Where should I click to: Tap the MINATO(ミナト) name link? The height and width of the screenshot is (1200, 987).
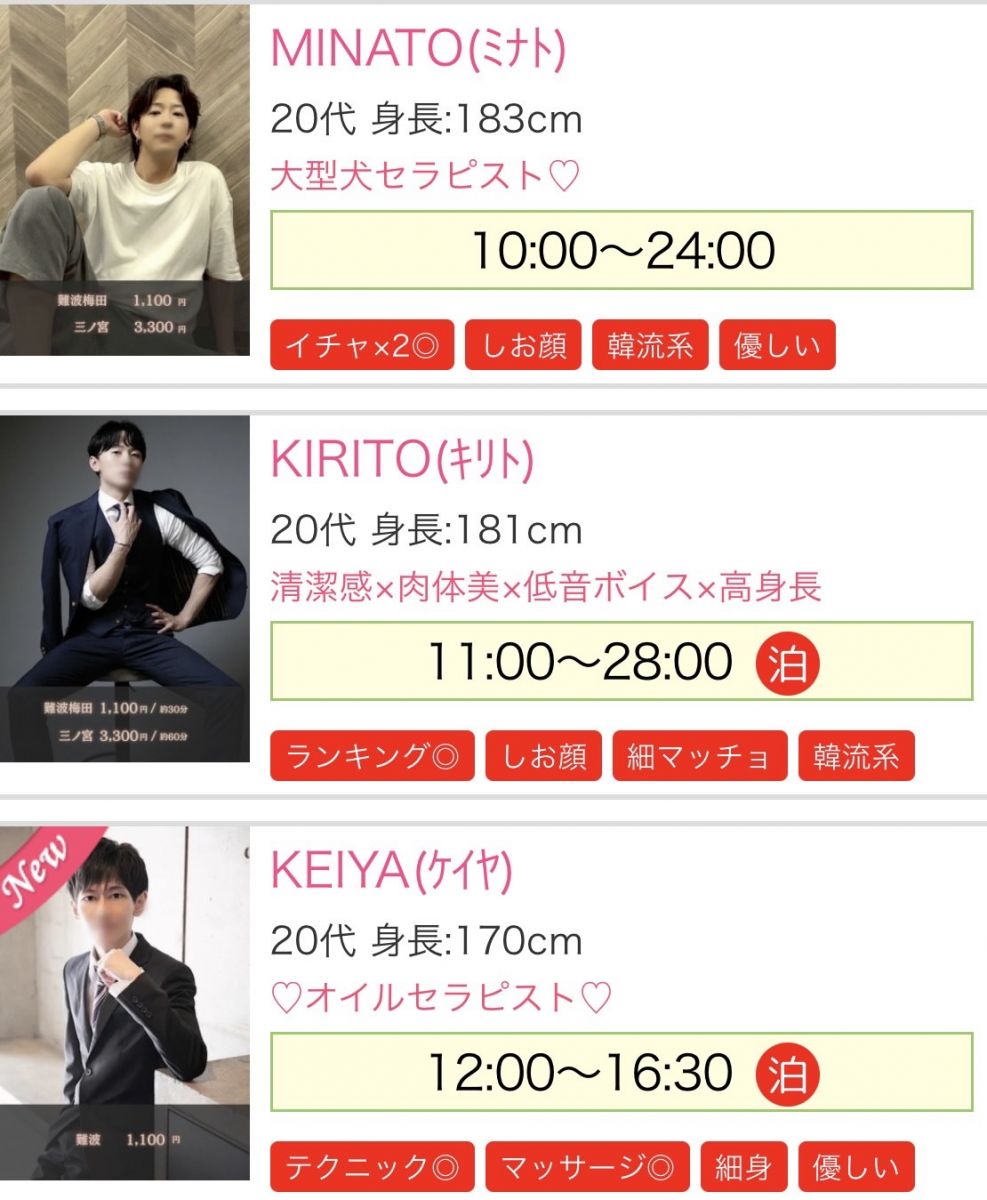pos(418,50)
